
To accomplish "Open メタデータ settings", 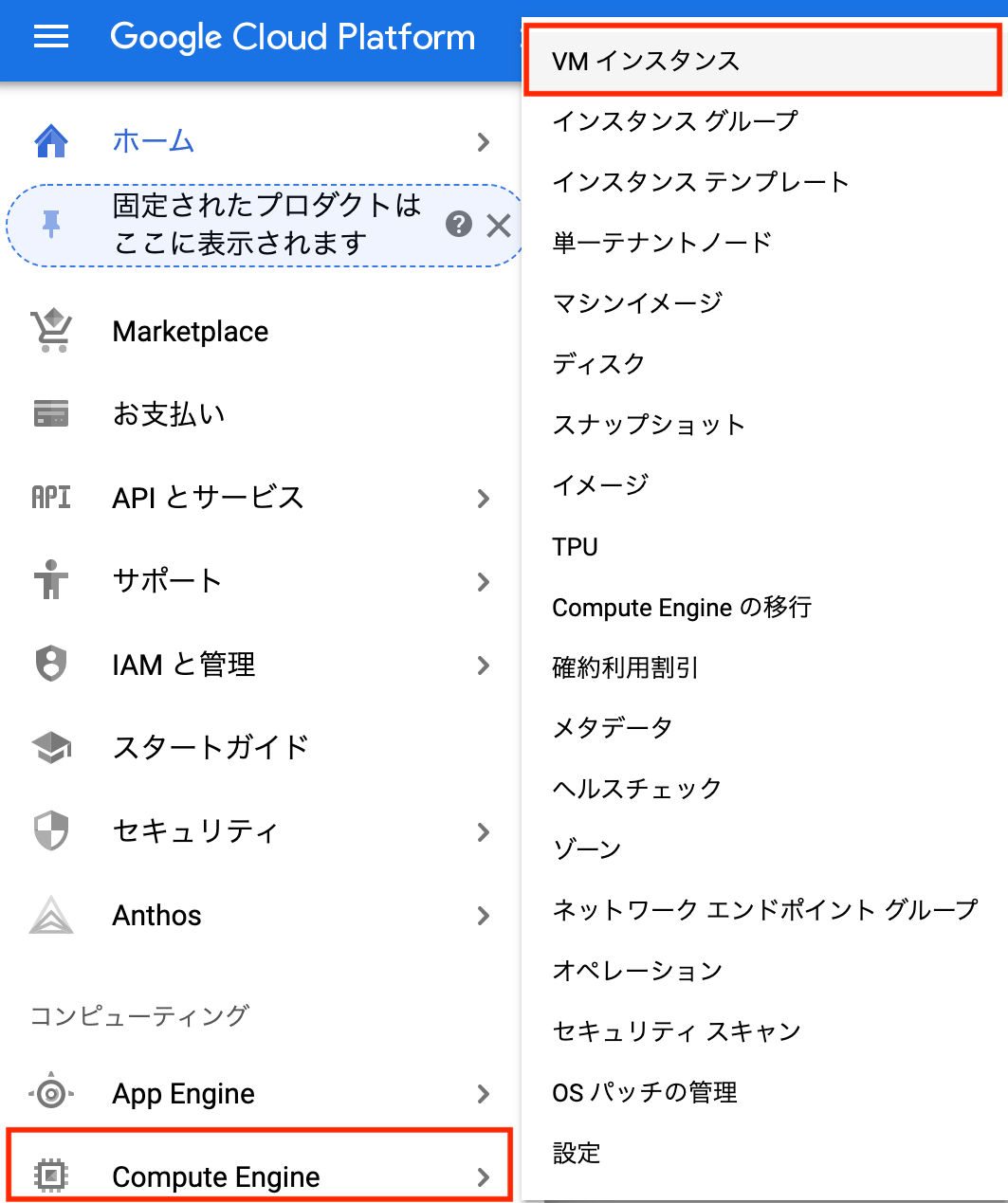I will point(613,728).
